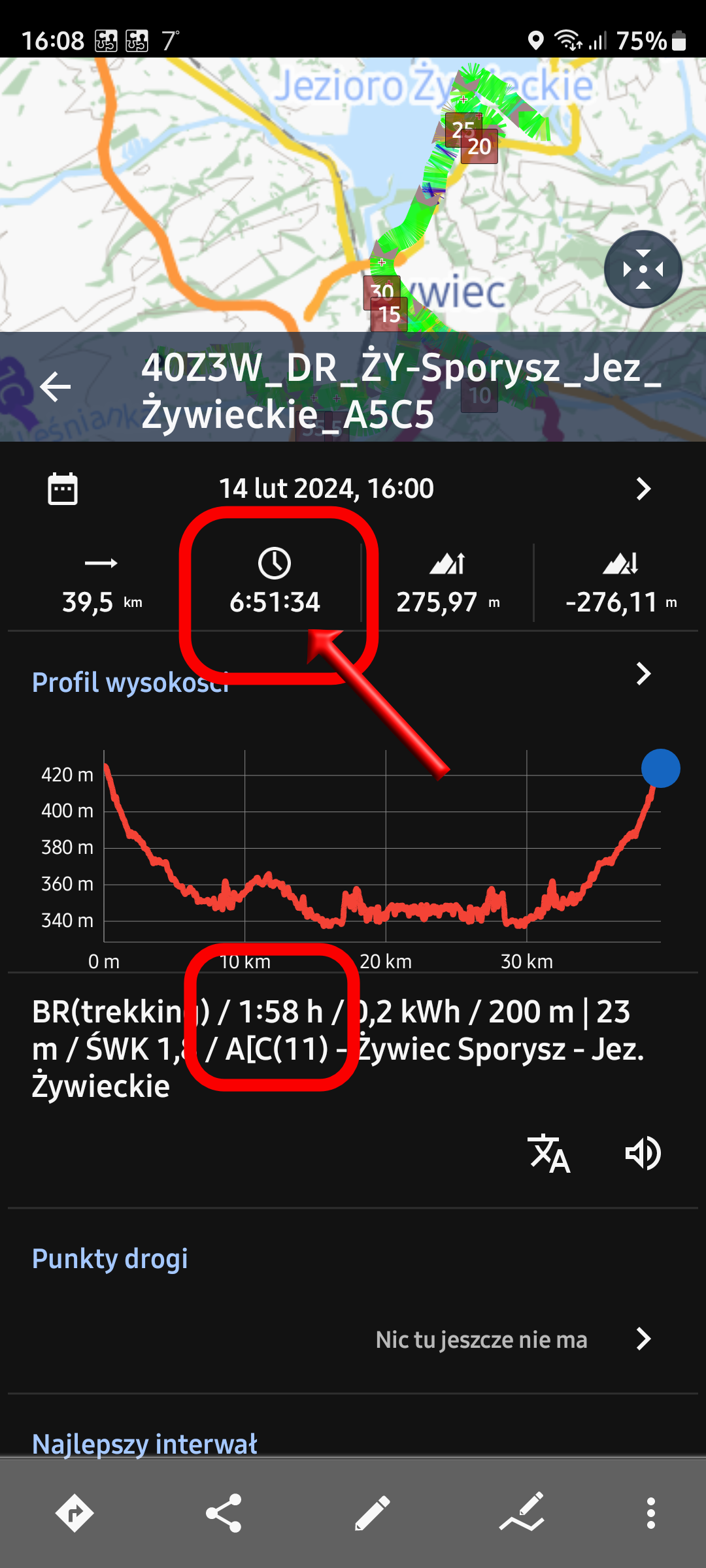This screenshot has width=706, height=1568.
Task: Read the description aloud with speaker icon
Action: (643, 1154)
